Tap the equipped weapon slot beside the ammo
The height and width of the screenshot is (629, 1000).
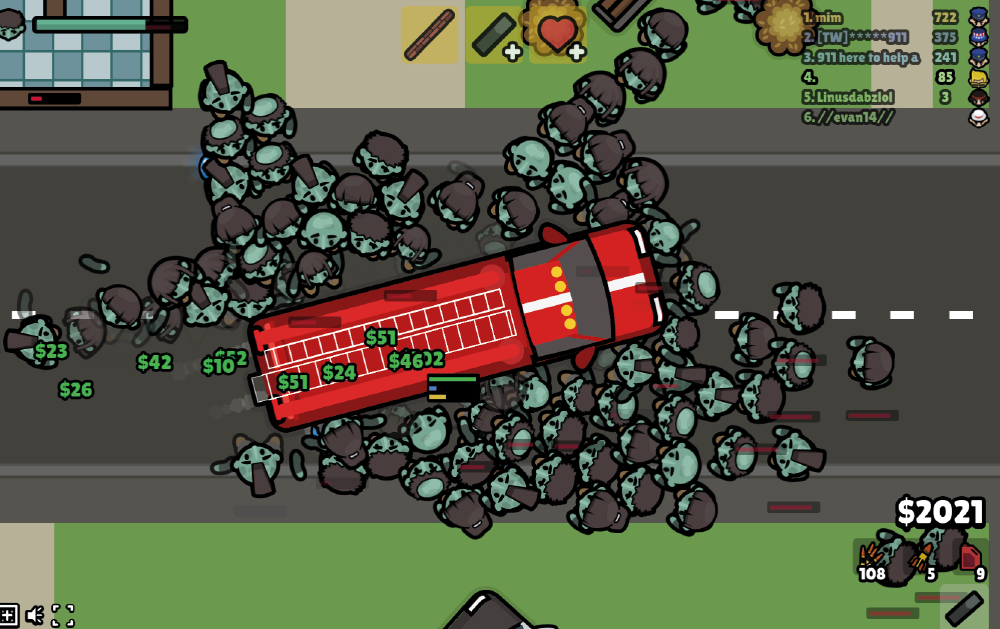click(x=963, y=607)
